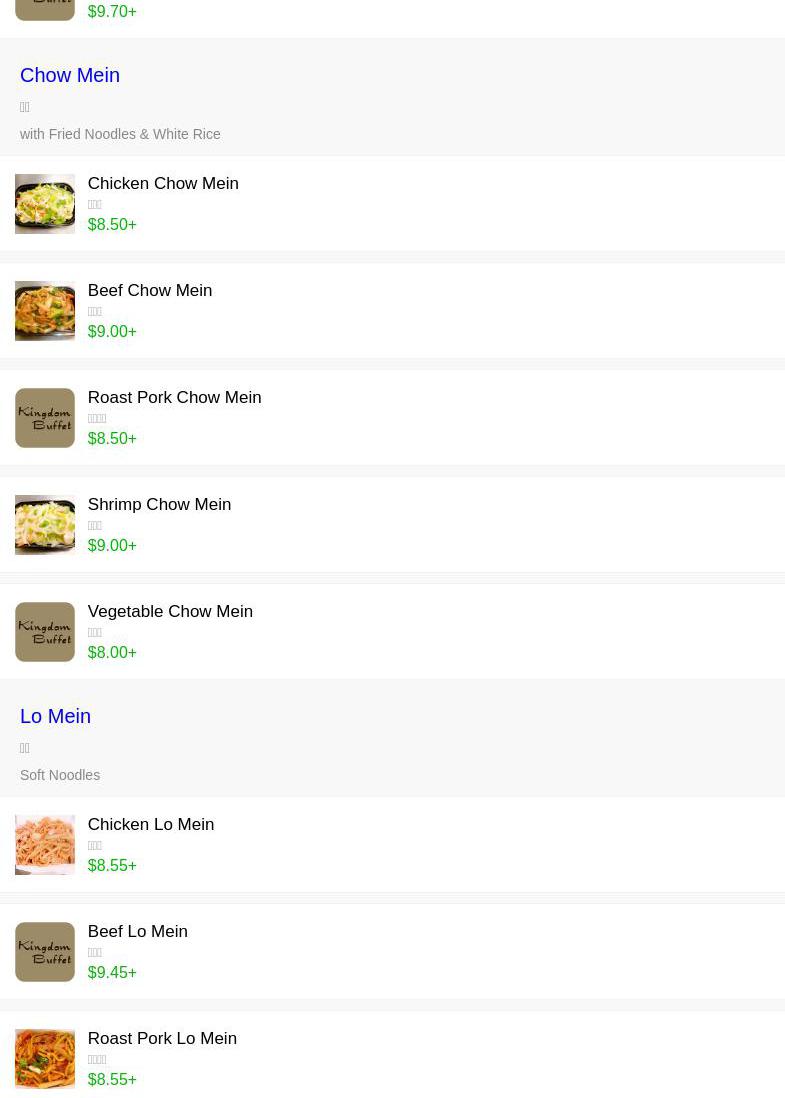Tap the Shrimp Chow Mein item
The height and width of the screenshot is (1098, 785).
tap(159, 505)
